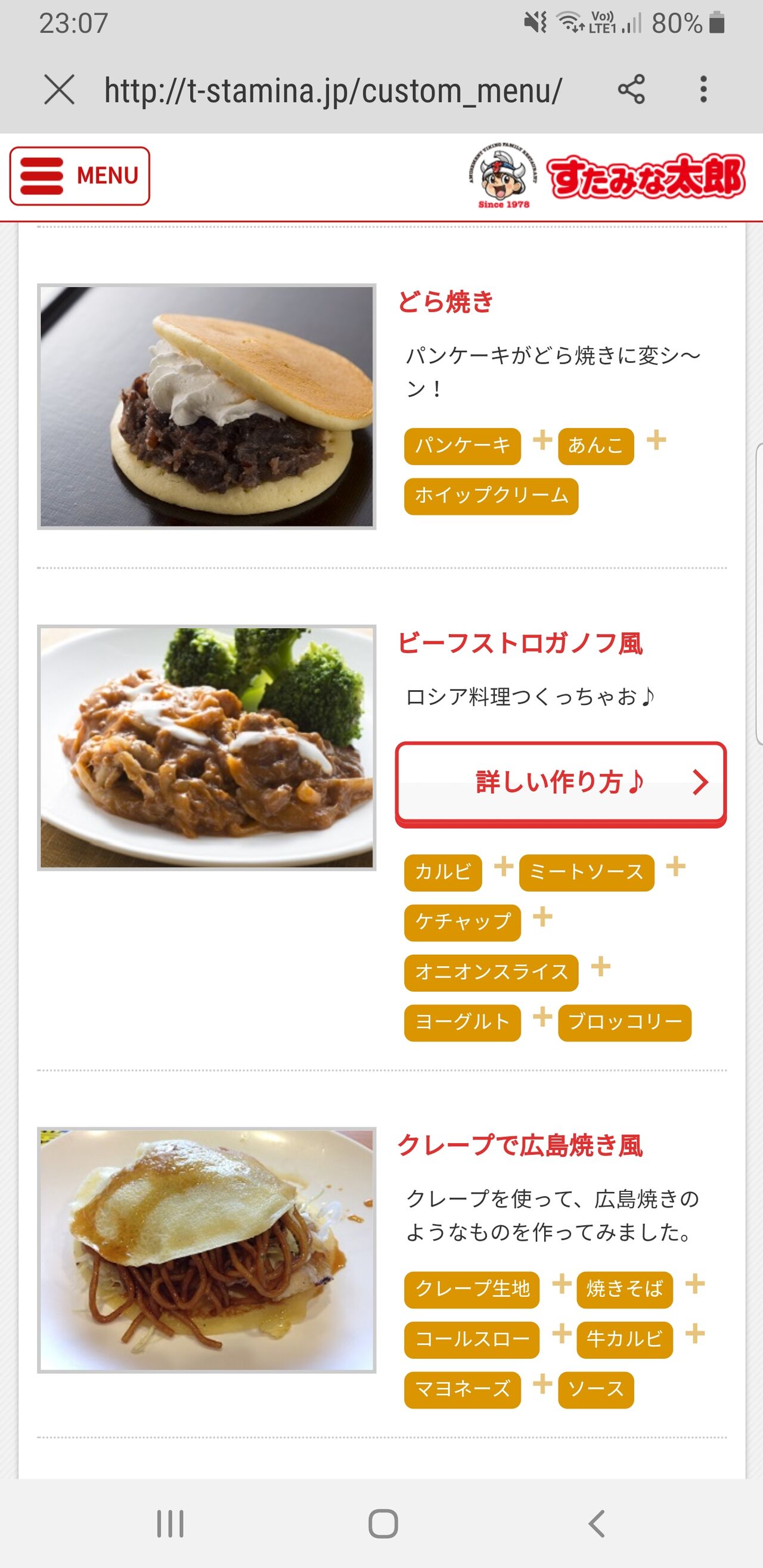
Task: Close the browser custom tab
Action: (59, 90)
